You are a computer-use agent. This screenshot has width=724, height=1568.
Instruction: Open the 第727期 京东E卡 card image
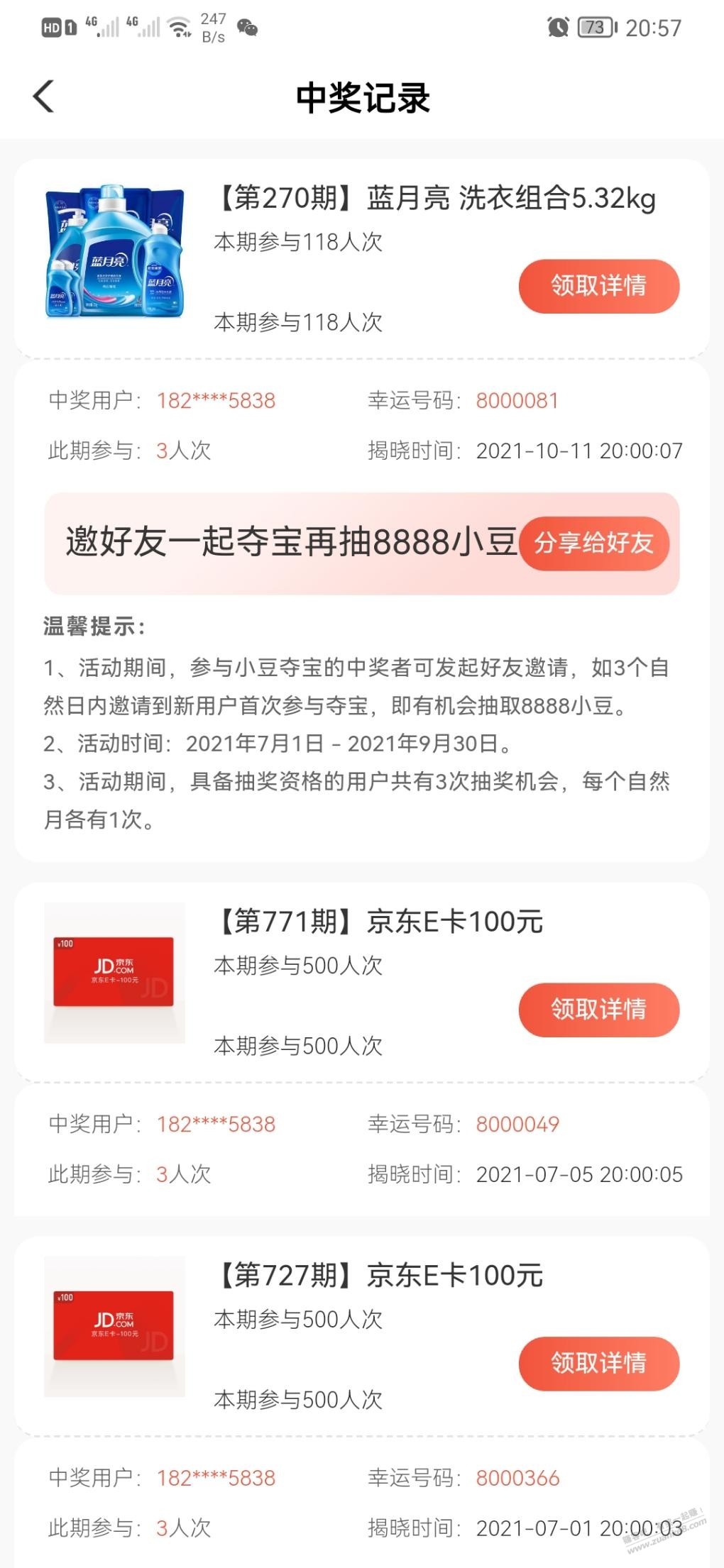point(115,1326)
